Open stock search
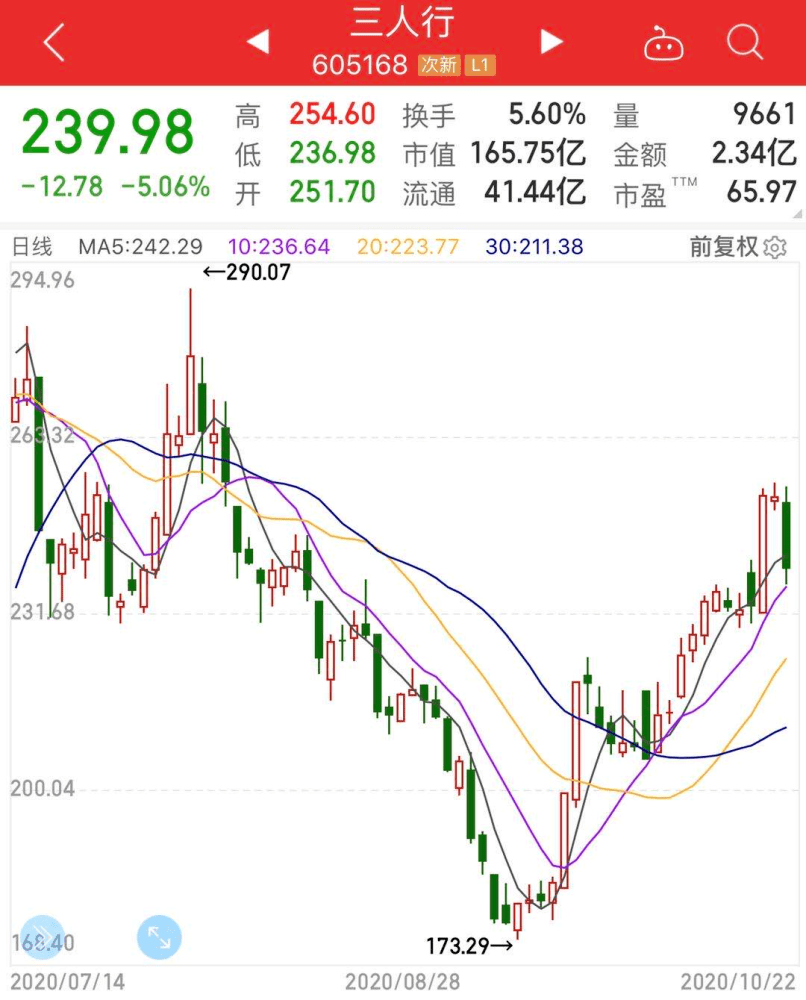Screen dimensions: 806x1000 744,42
